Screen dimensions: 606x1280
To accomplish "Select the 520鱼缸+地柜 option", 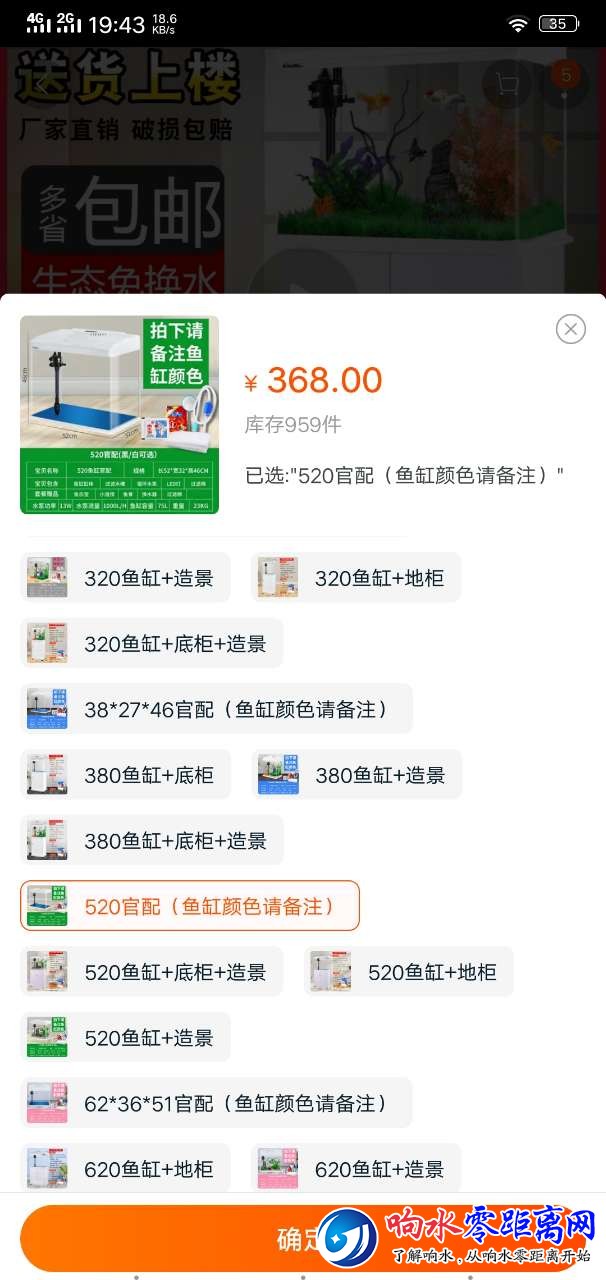I will [409, 972].
